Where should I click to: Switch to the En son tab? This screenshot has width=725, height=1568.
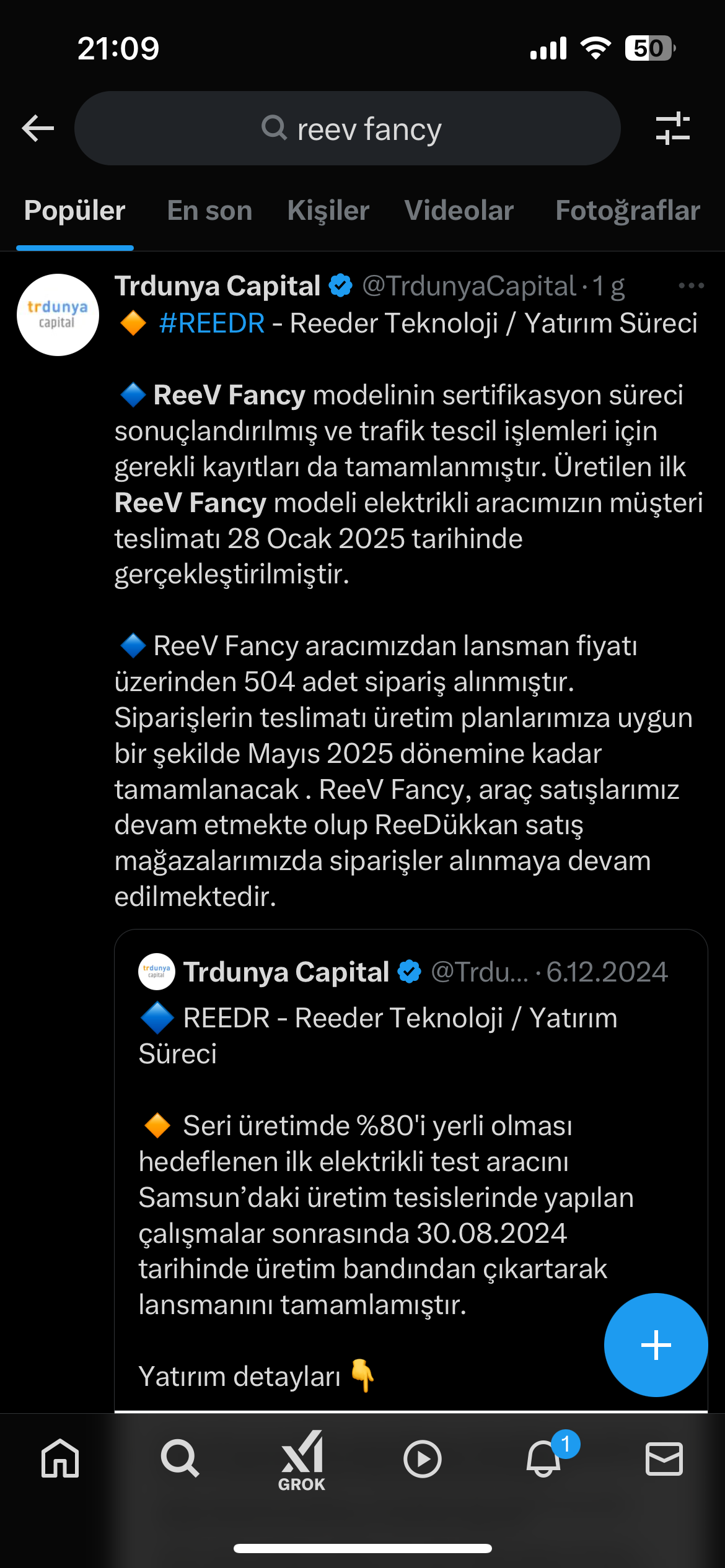coord(209,211)
